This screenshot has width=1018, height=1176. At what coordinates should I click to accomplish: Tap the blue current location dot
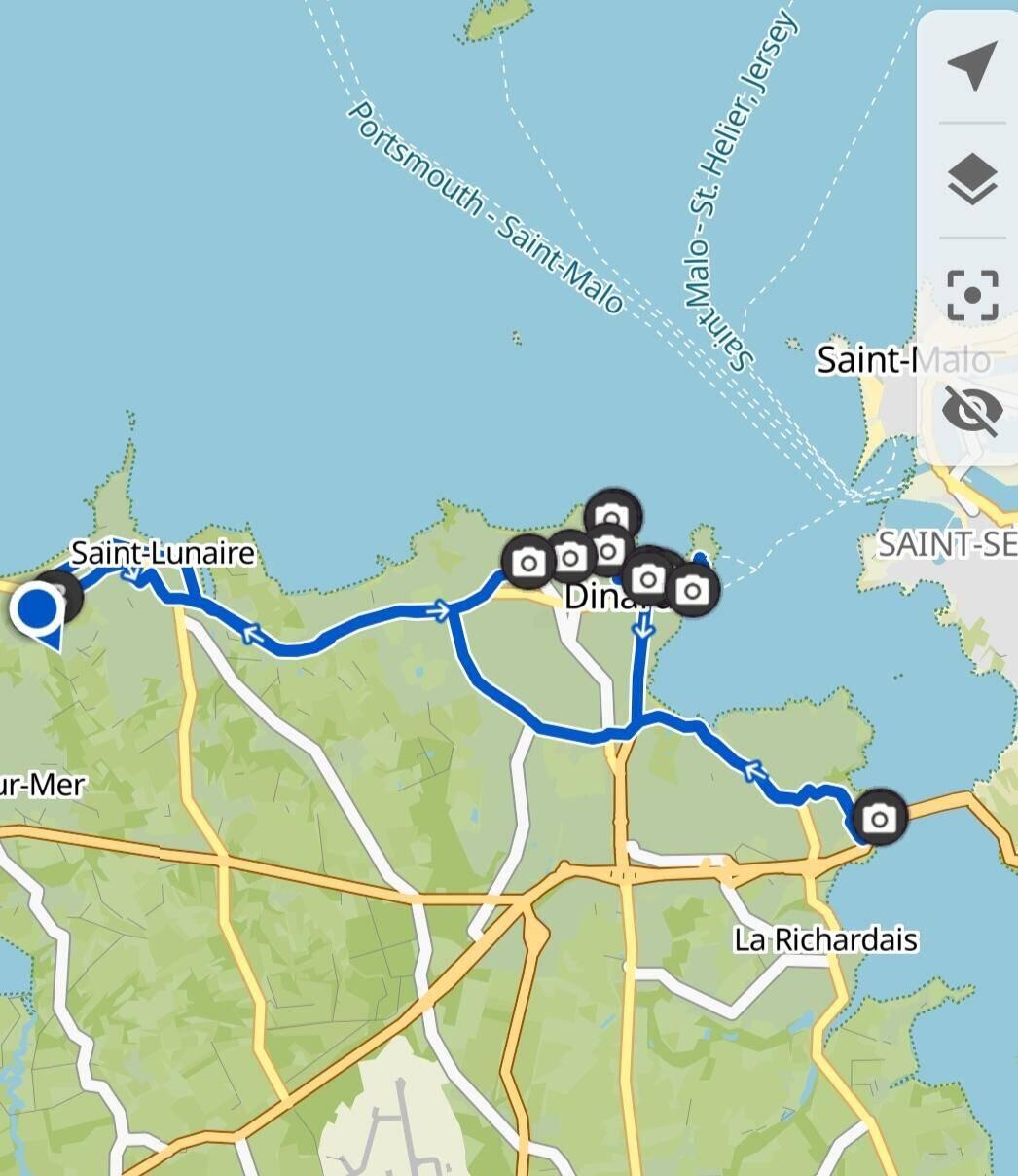click(x=37, y=607)
